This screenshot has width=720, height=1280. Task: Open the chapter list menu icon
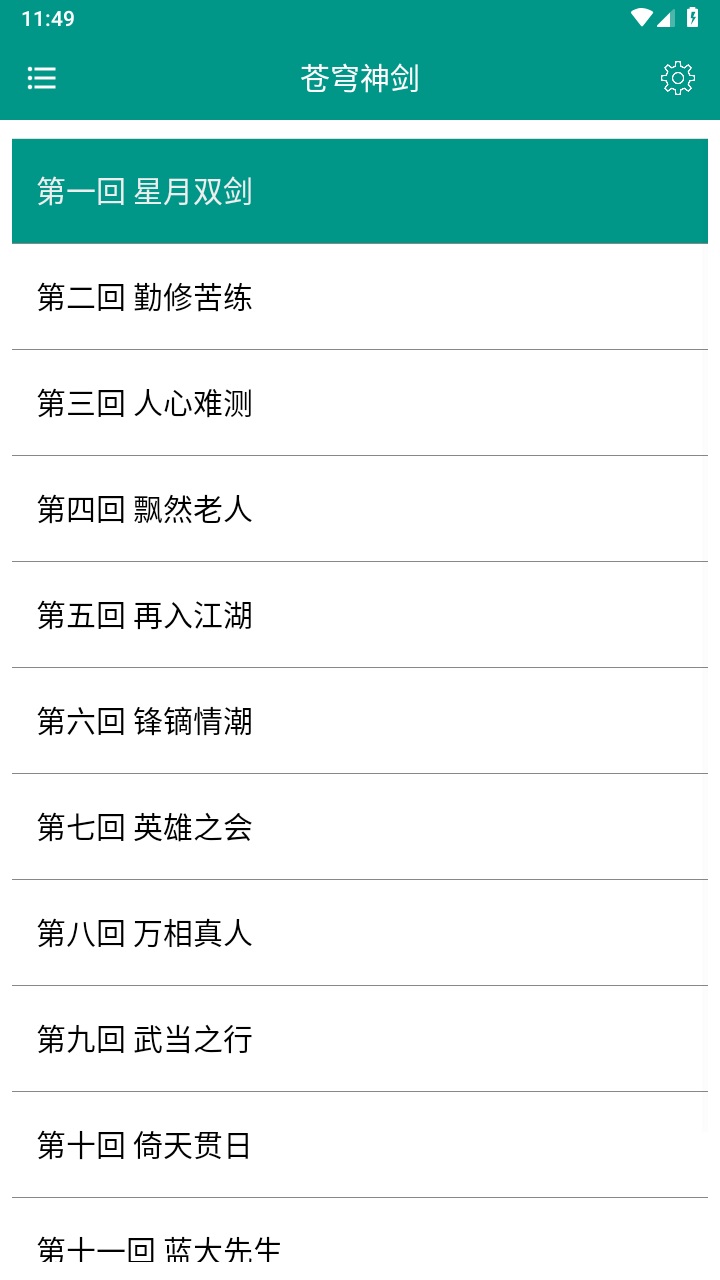41,78
